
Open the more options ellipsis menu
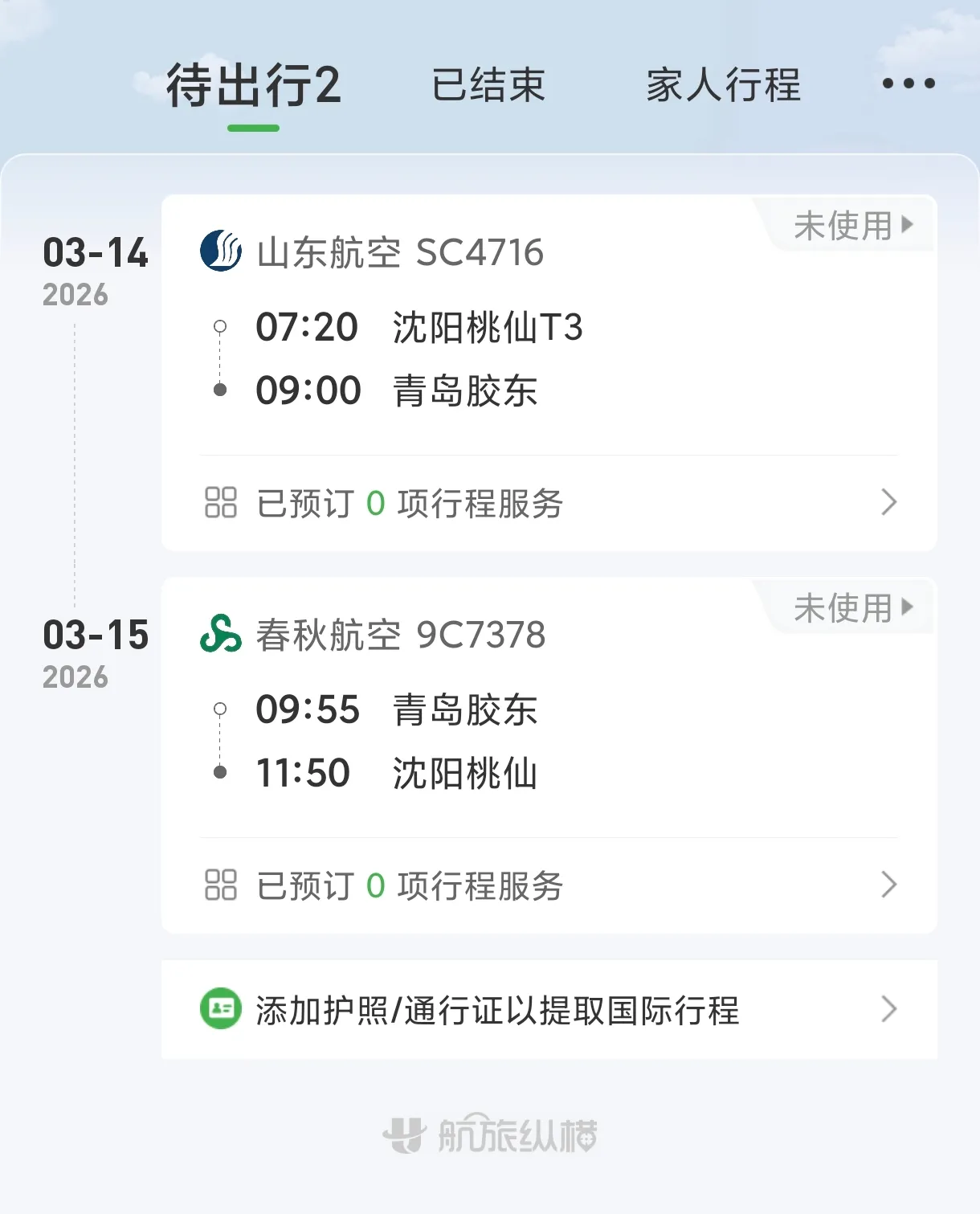click(907, 84)
